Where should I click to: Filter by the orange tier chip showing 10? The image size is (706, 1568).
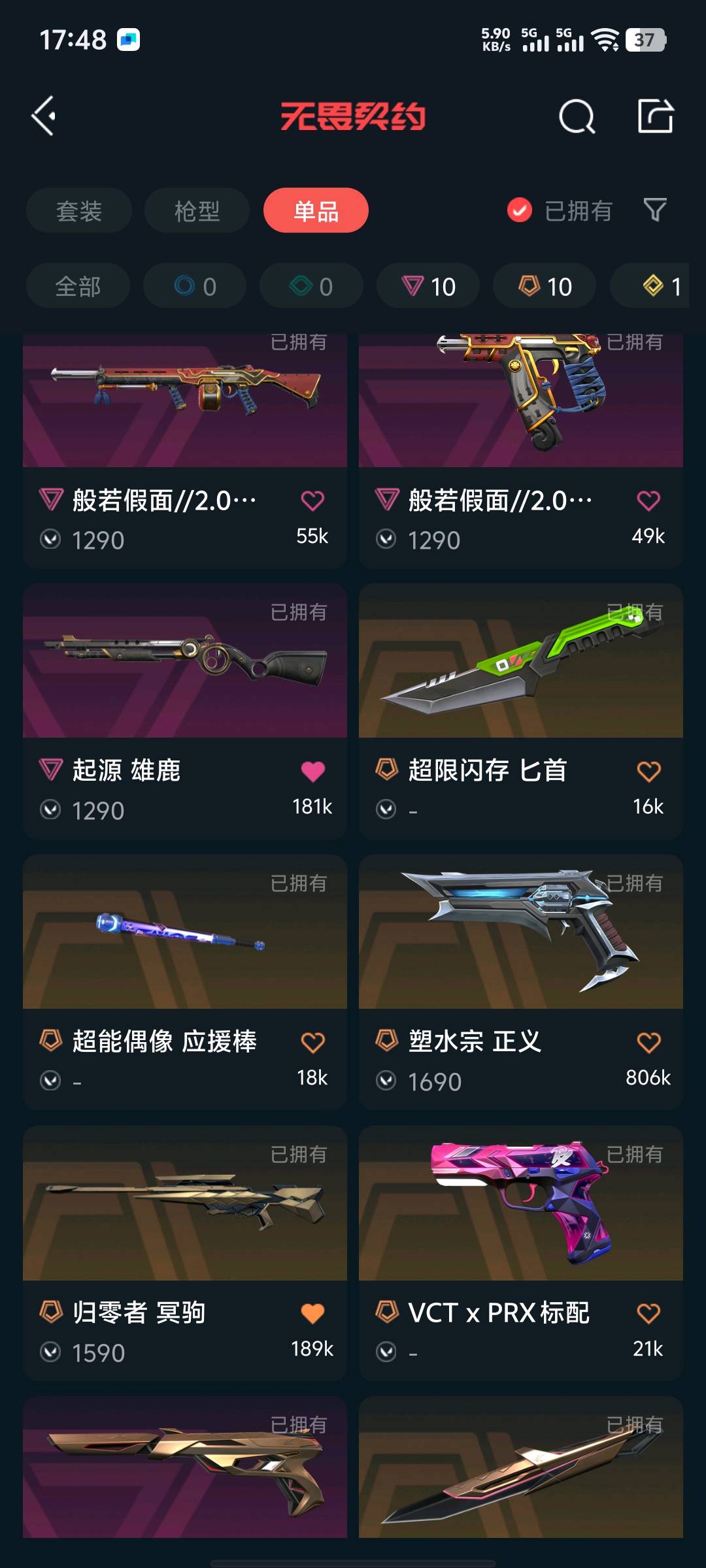[x=545, y=286]
